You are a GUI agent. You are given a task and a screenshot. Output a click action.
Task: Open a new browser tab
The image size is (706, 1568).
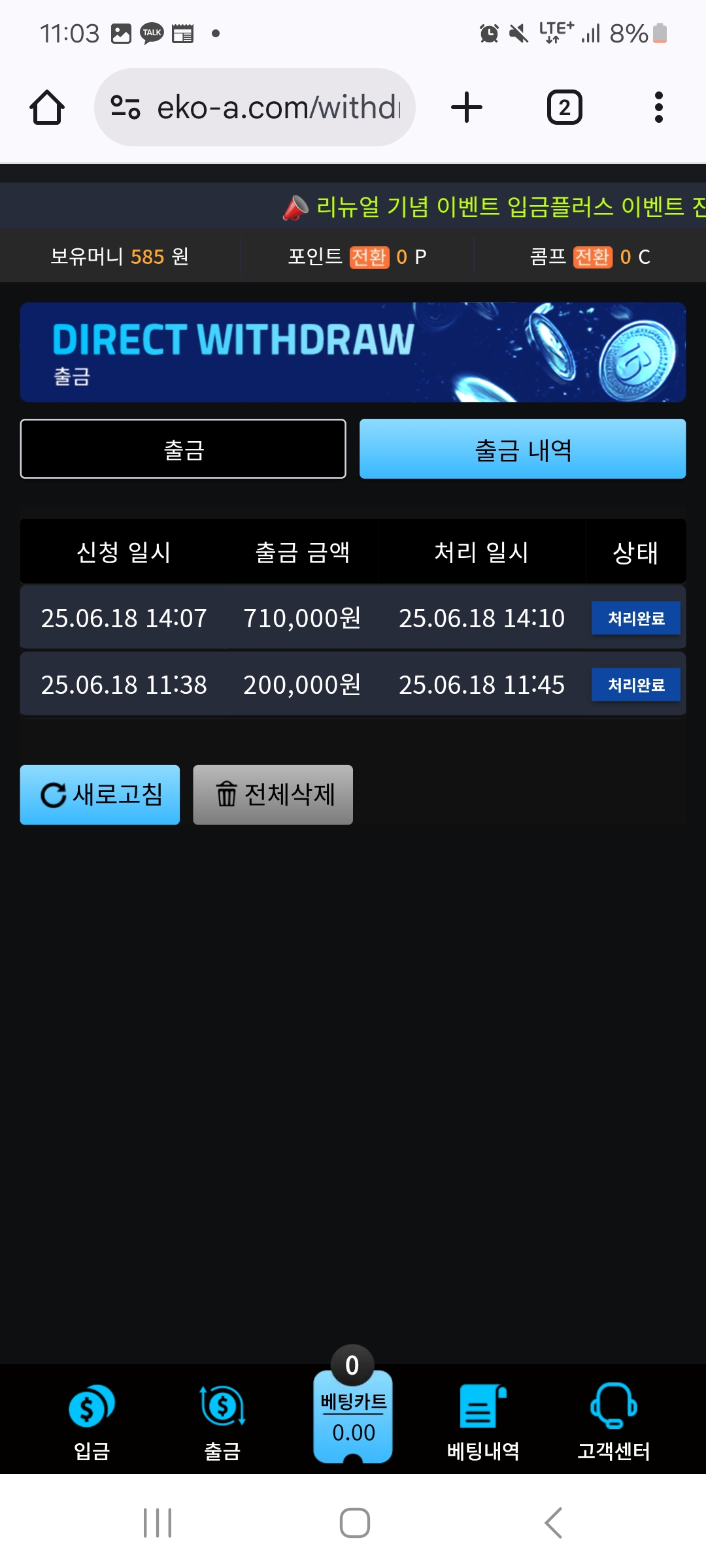click(x=467, y=107)
